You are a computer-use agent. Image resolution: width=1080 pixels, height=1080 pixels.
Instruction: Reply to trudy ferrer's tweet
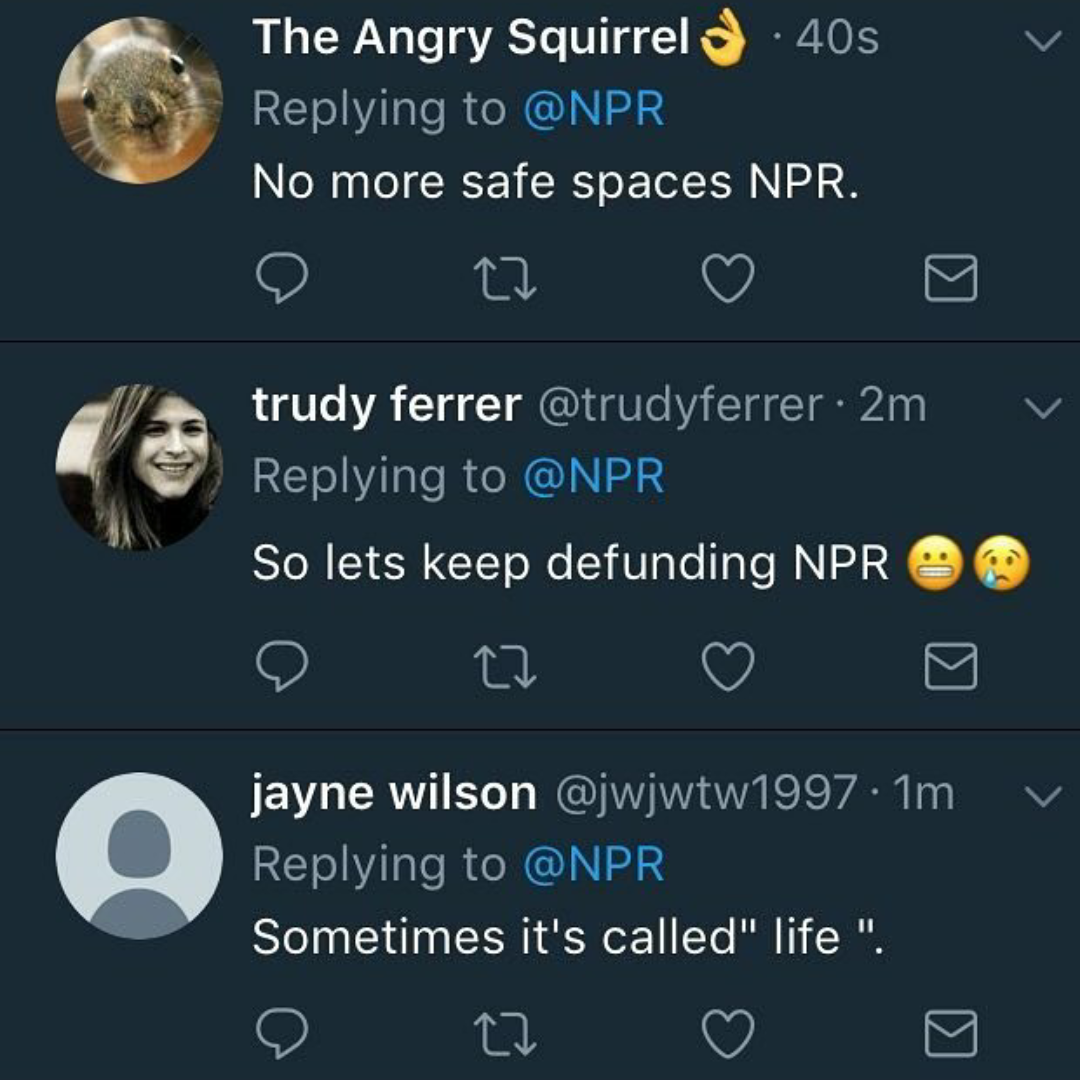[x=283, y=666]
